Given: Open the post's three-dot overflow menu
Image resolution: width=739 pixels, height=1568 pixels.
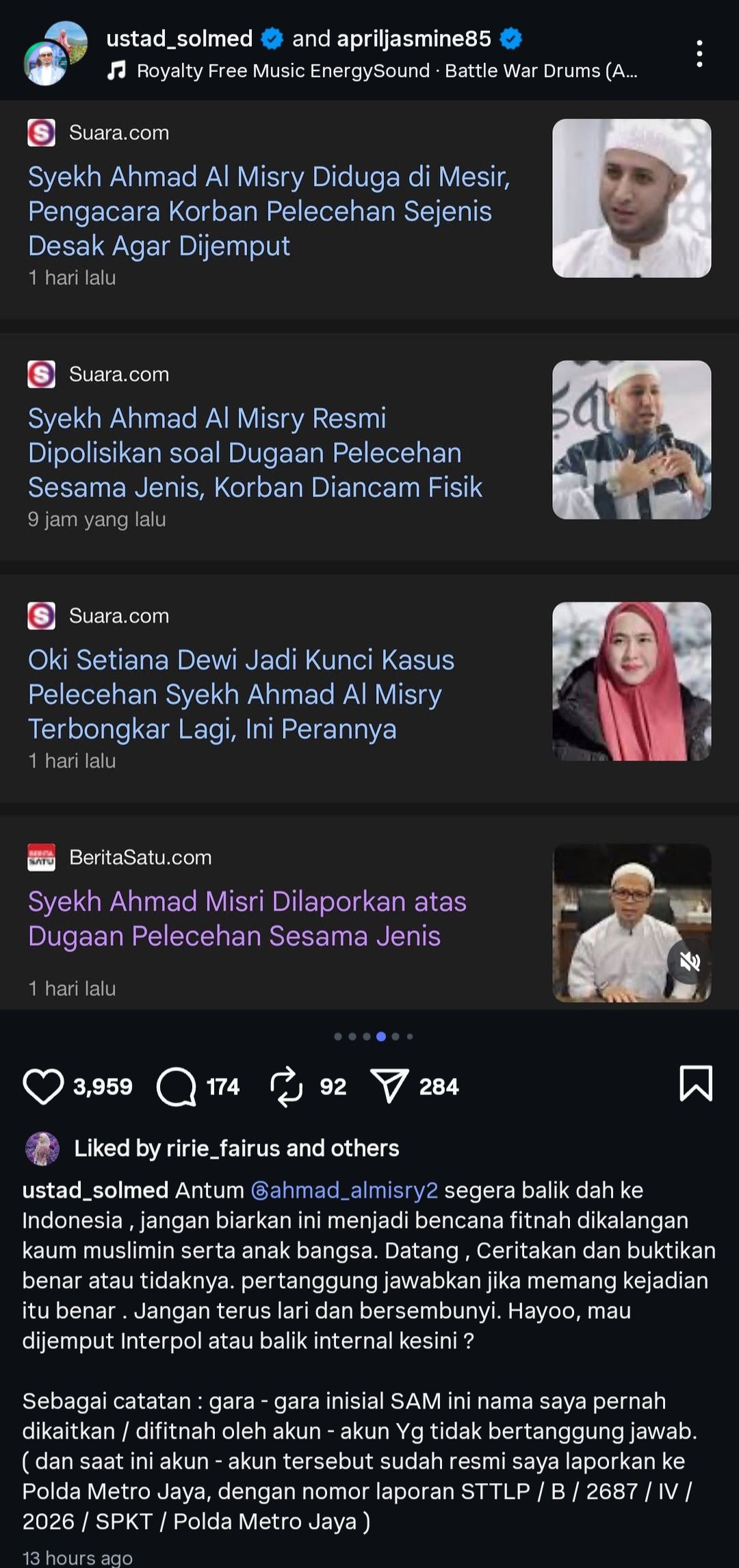Looking at the screenshot, I should [x=699, y=53].
